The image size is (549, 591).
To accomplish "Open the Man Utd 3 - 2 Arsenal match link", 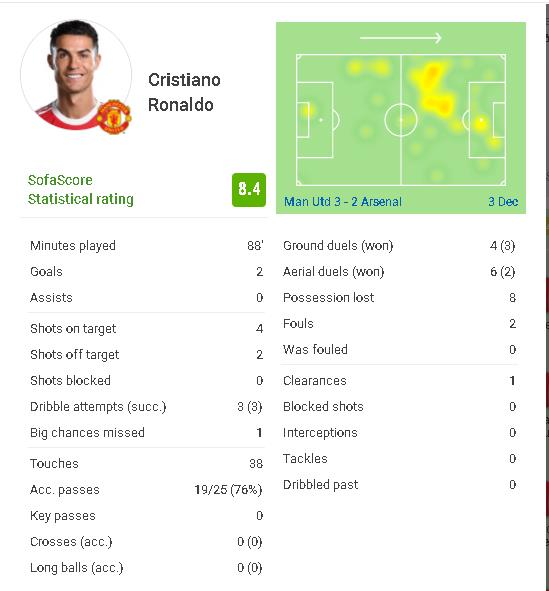I will (x=343, y=202).
